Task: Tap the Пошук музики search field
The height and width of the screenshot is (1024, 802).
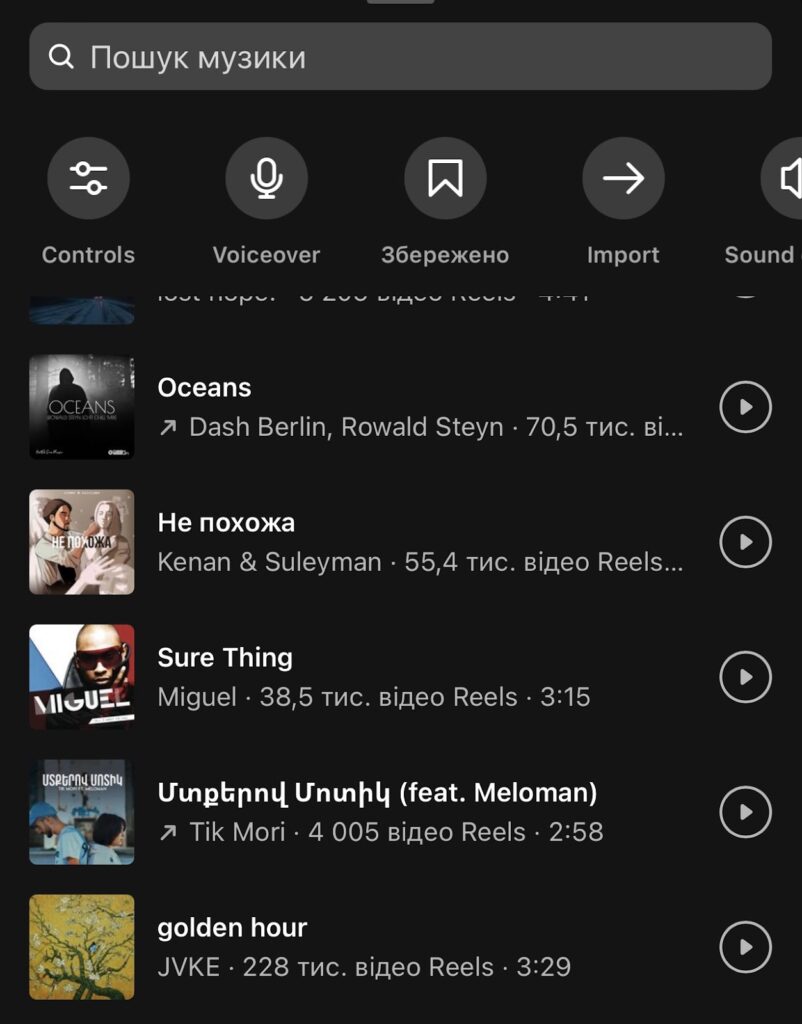Action: click(x=400, y=57)
